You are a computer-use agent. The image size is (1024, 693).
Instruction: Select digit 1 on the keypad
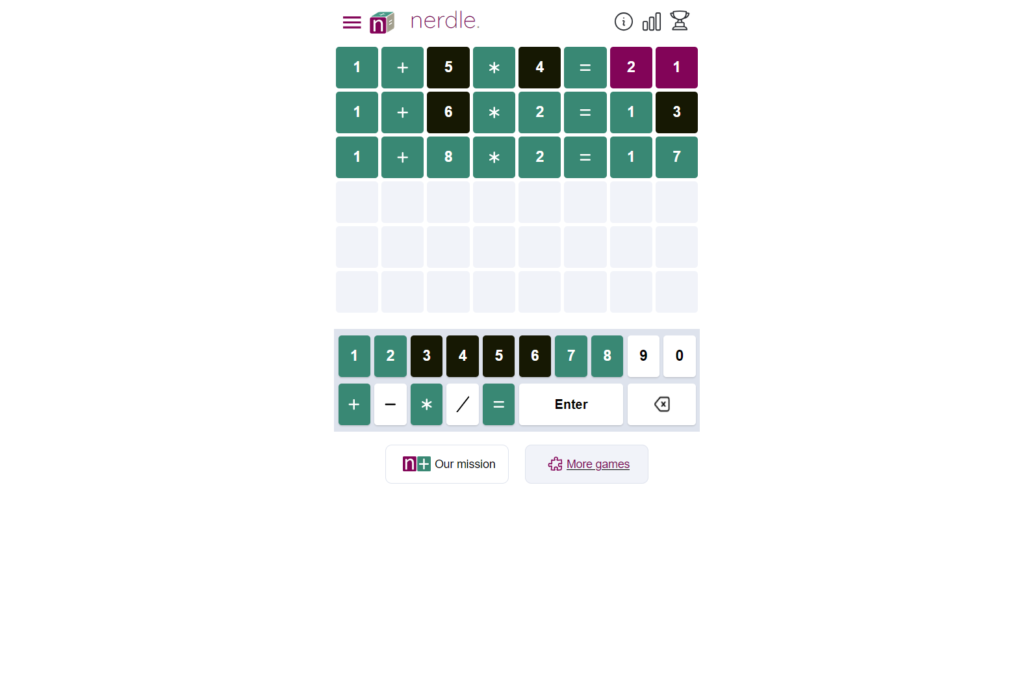tap(354, 356)
